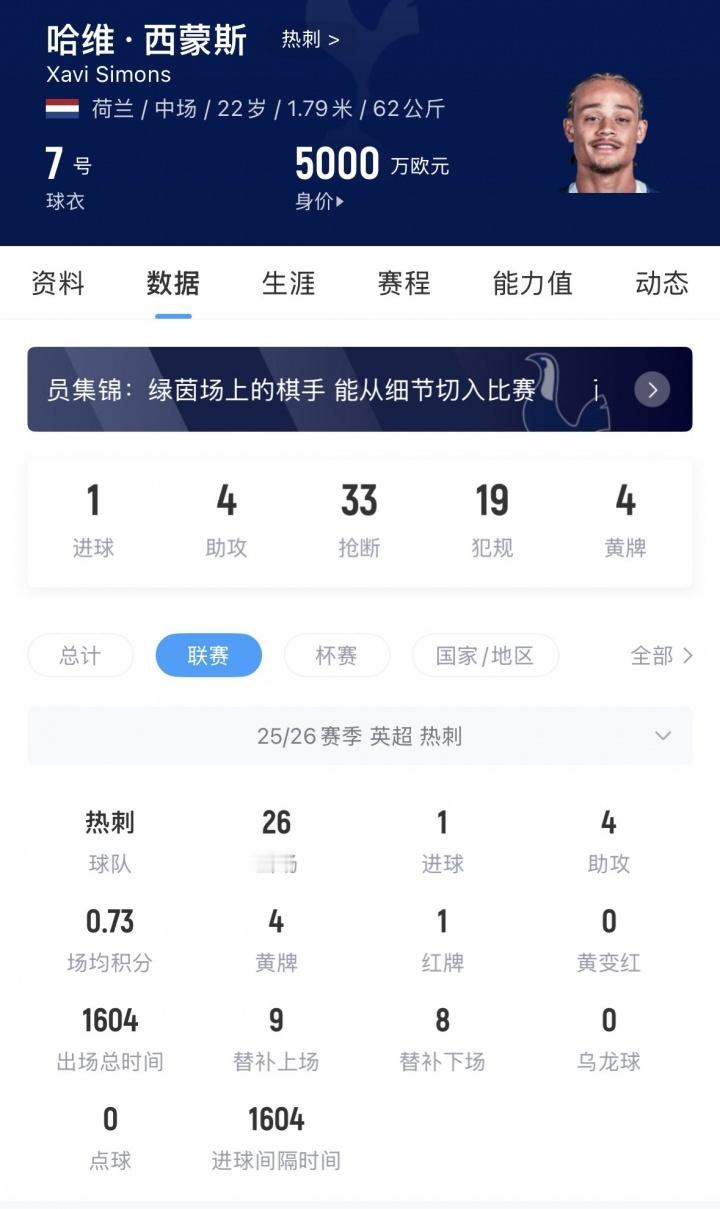The image size is (720, 1209).
Task: Collapse the 25/26赛季 英超 热刺 section
Action: coord(661,735)
